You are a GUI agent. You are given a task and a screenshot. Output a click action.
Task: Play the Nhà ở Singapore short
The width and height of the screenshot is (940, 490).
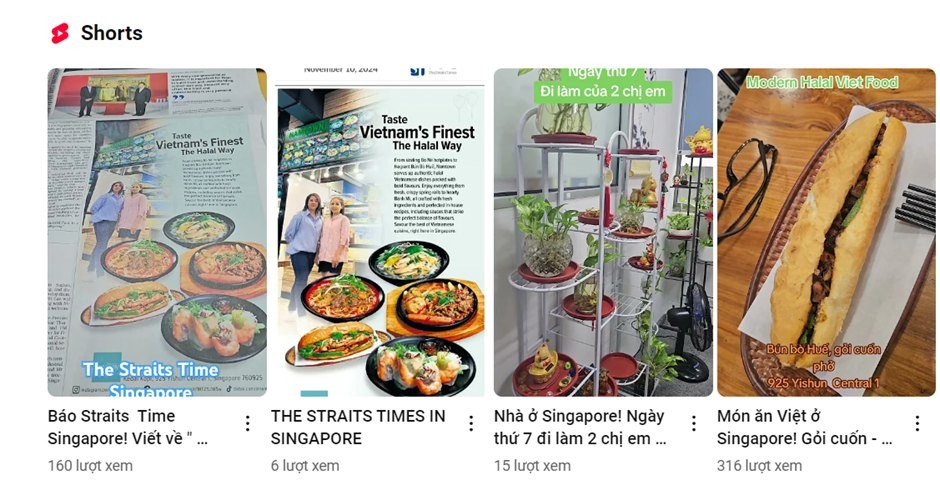pyautogui.click(x=603, y=232)
